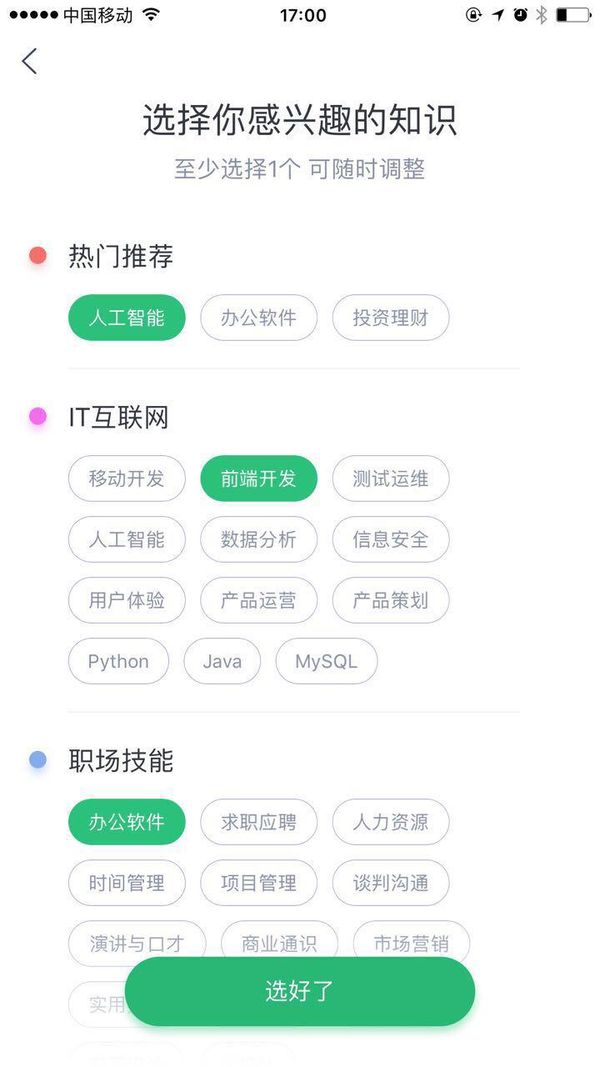Choose the 信息安全 chip
Screen dimensions: 600x1067
[390, 540]
